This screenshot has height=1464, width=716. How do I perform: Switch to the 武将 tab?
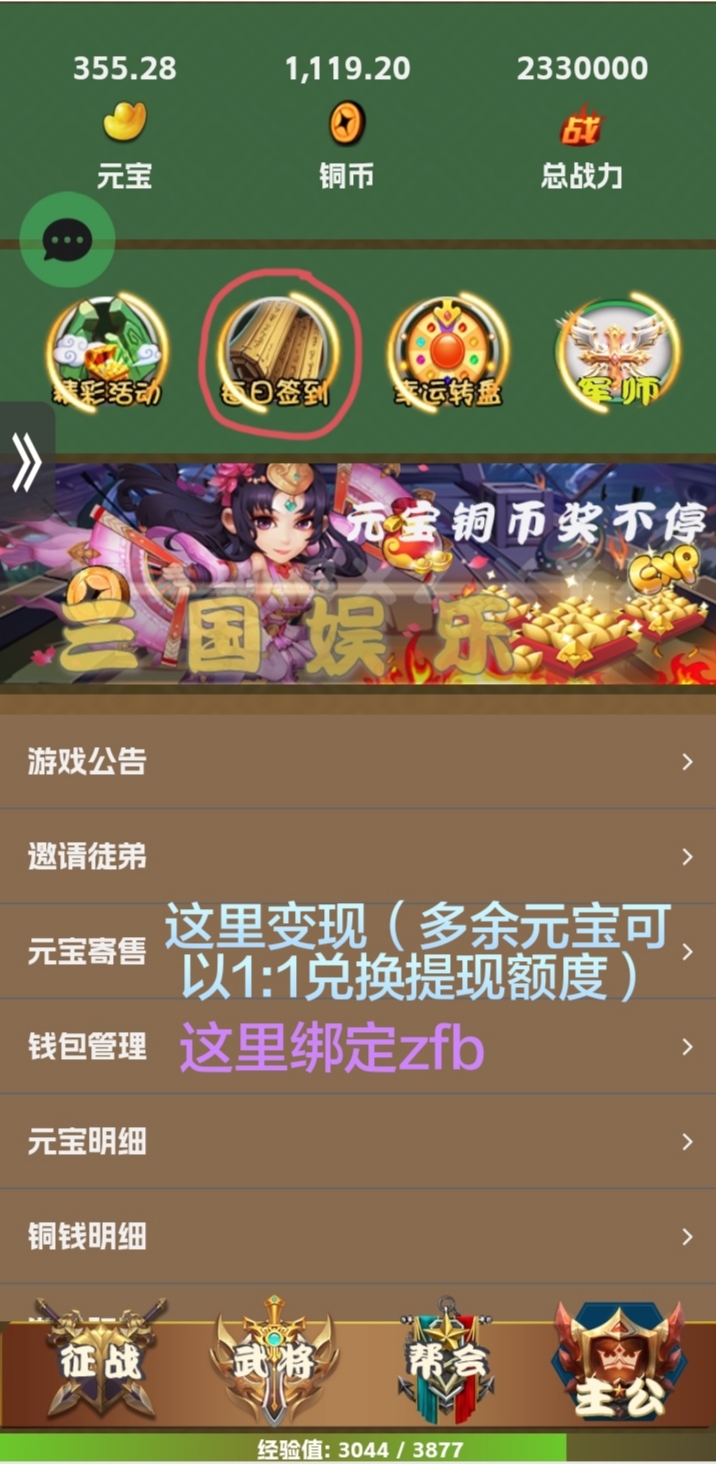[274, 1360]
